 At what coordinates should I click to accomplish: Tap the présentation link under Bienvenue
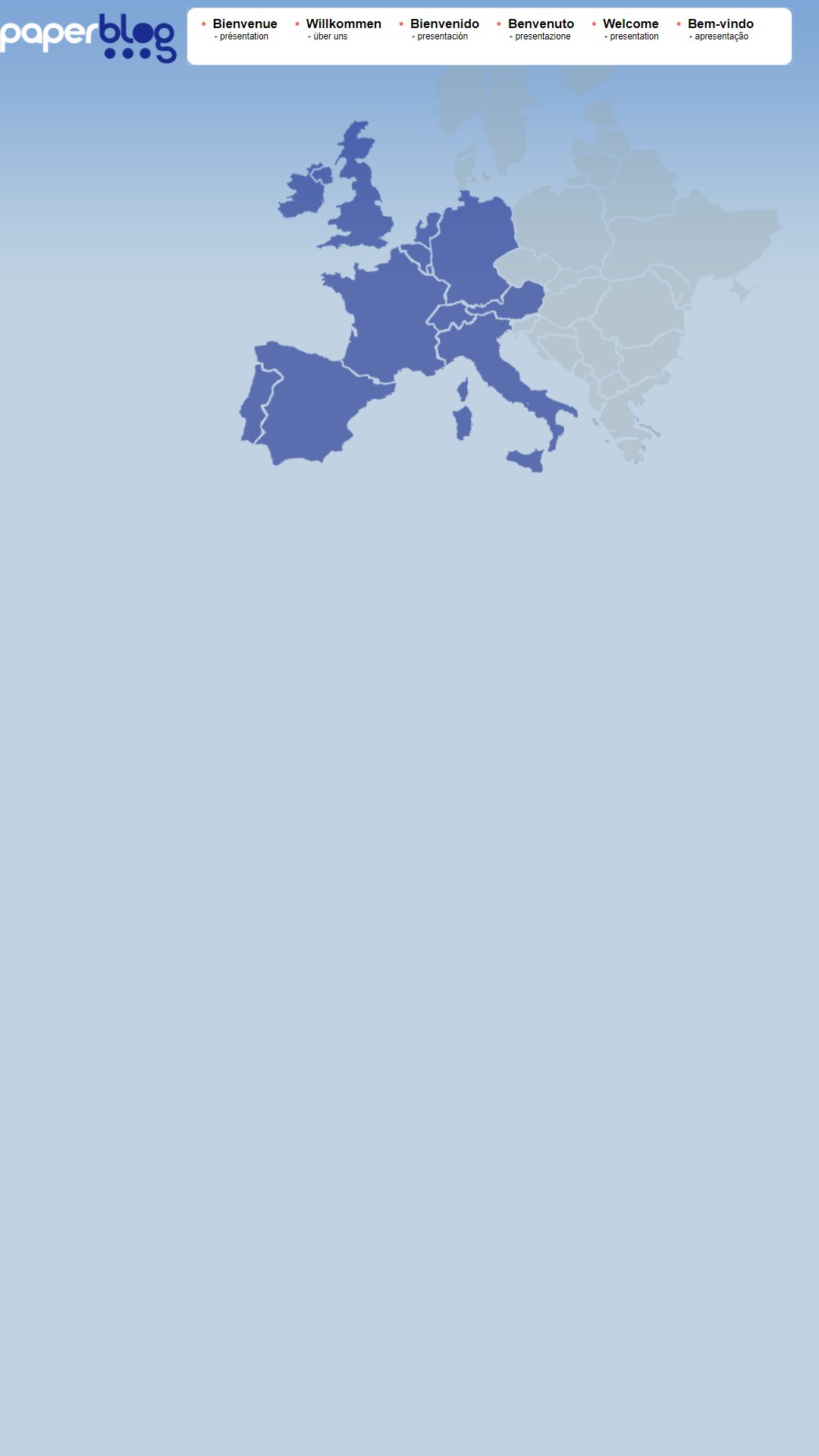pyautogui.click(x=244, y=36)
